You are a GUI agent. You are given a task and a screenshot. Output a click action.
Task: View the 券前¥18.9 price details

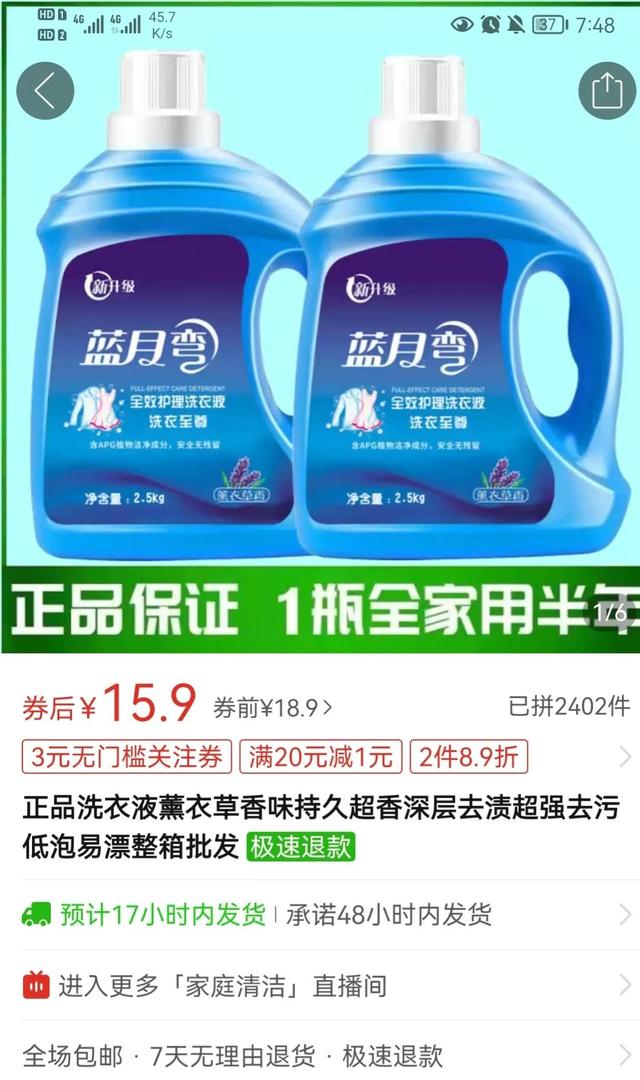[273, 708]
